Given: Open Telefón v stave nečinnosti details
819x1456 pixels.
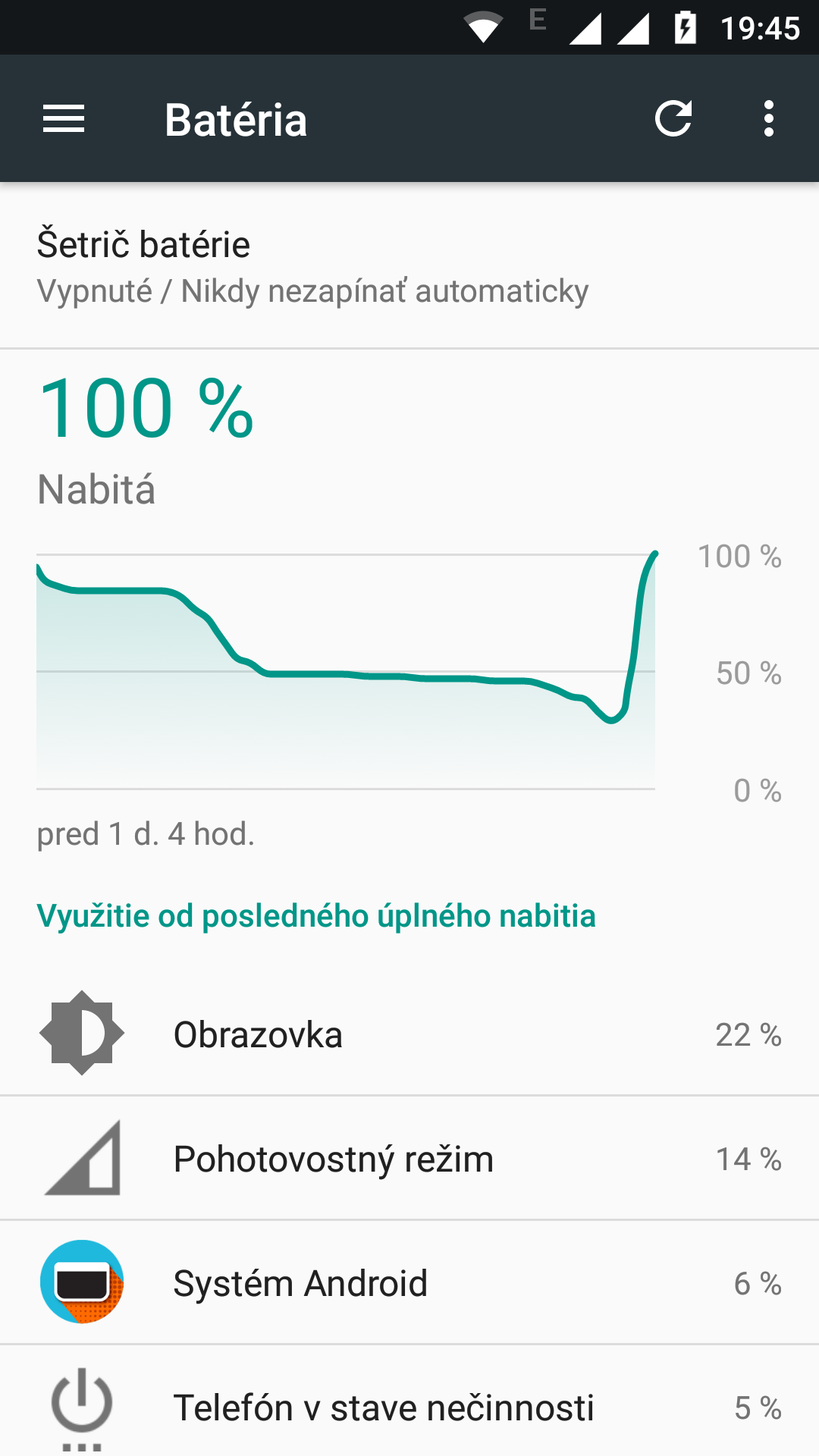Looking at the screenshot, I should (x=409, y=1401).
